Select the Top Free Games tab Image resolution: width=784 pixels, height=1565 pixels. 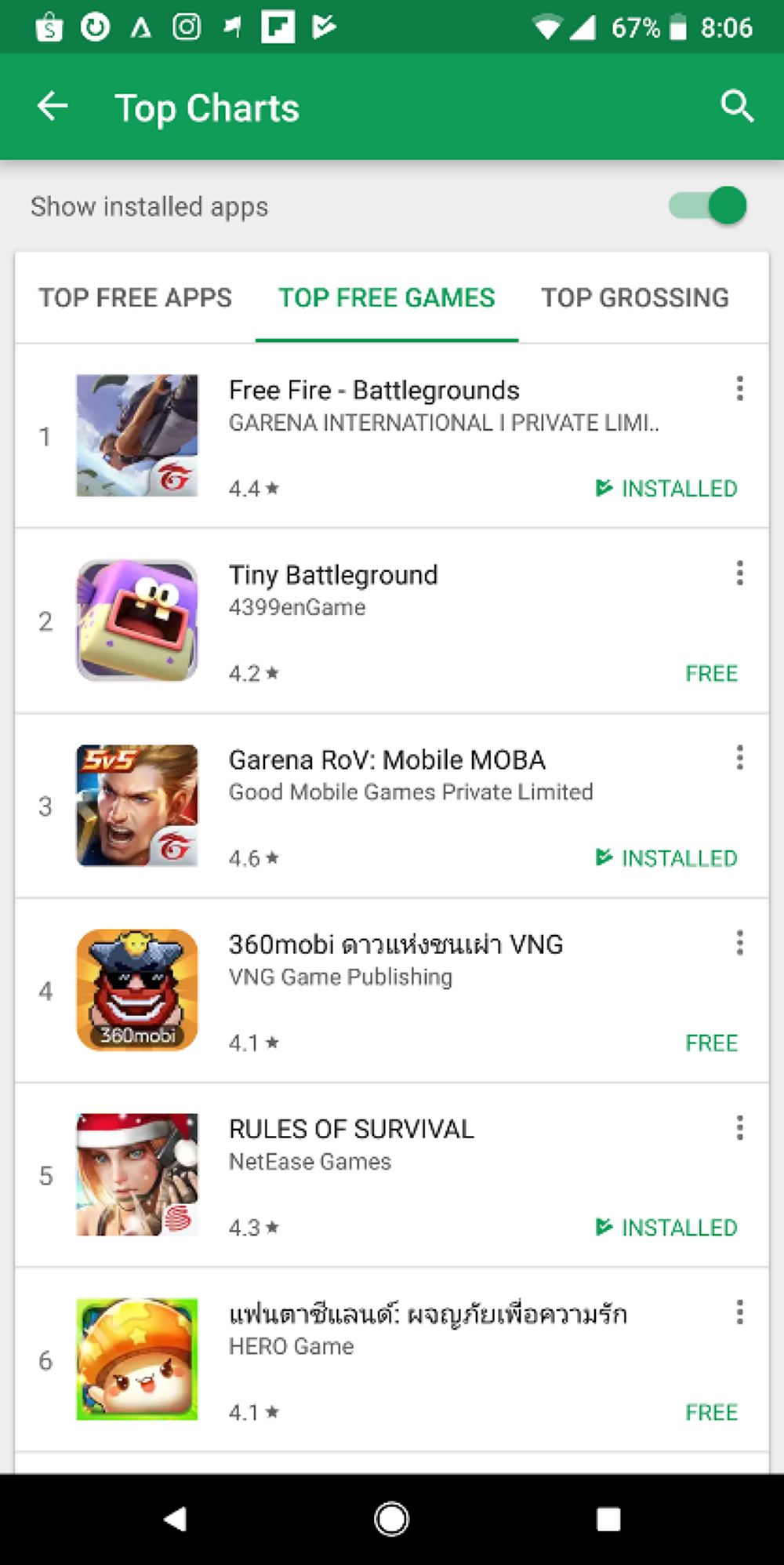(x=387, y=298)
